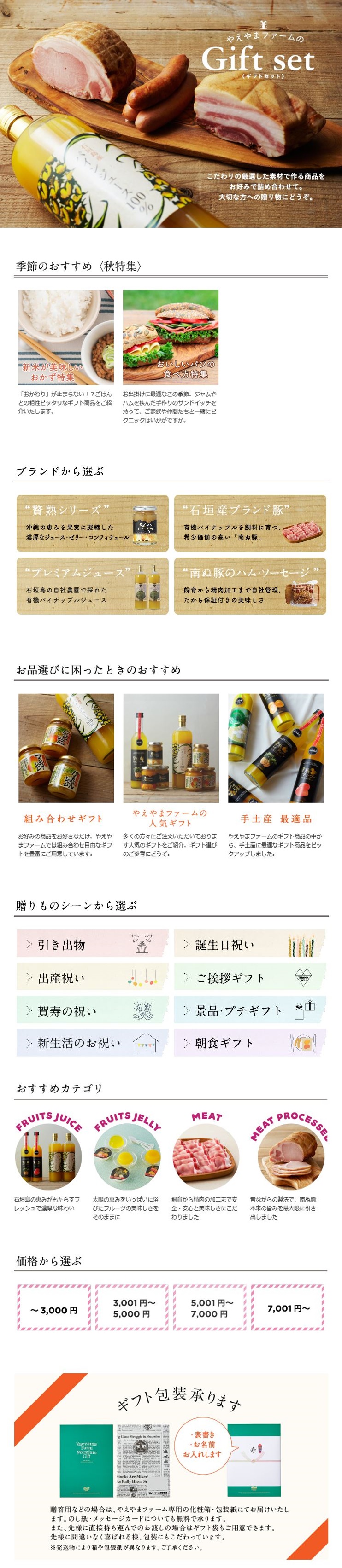Open the FRUITS JUICE category

[x=48, y=1156]
